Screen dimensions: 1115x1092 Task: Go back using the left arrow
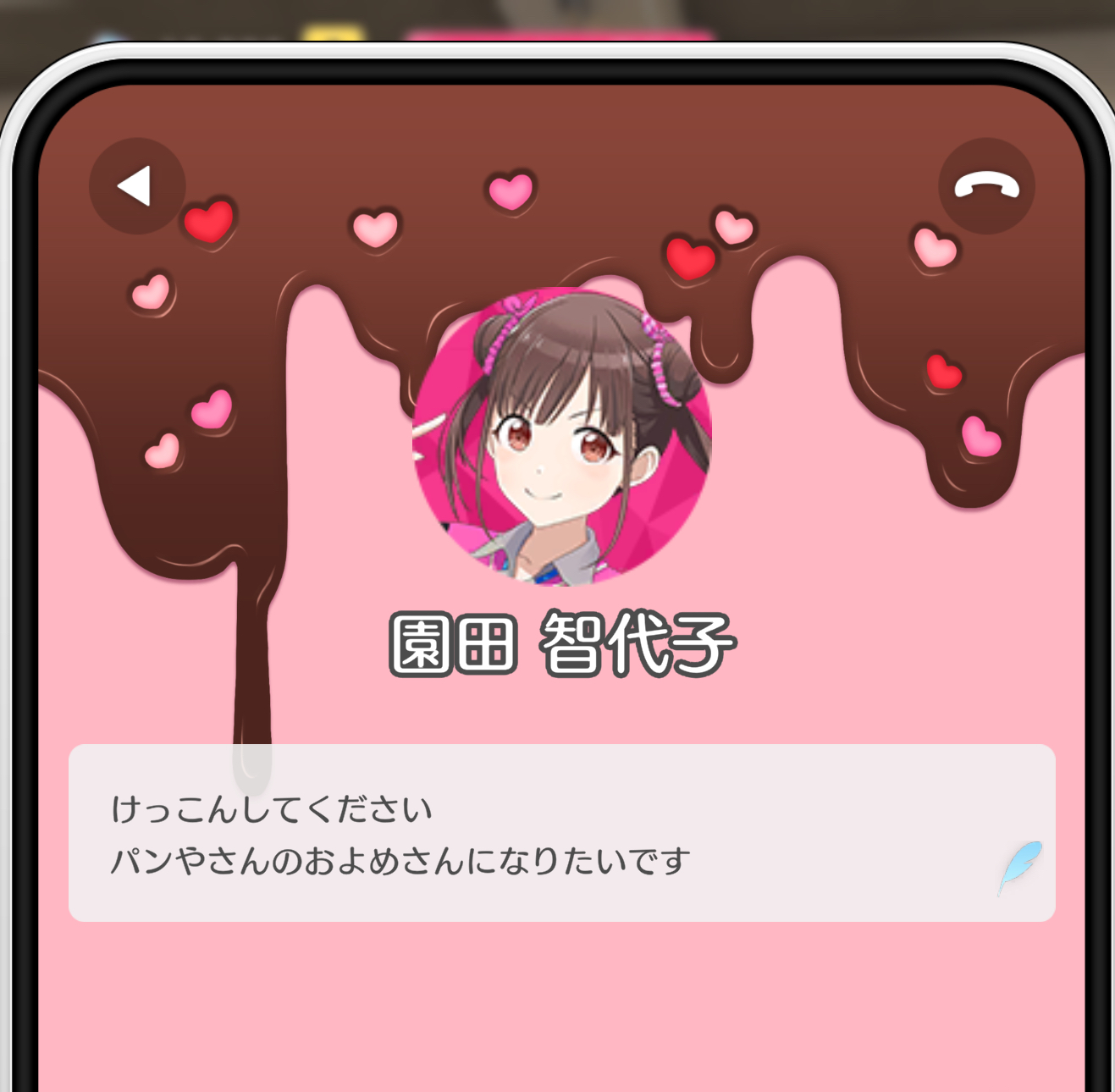click(x=136, y=186)
